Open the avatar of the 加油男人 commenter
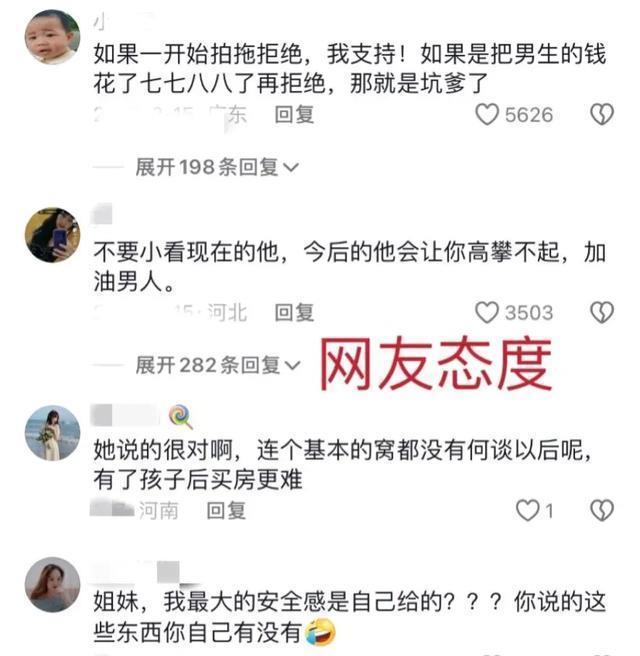Image resolution: width=640 pixels, height=656 pixels. (x=52, y=236)
